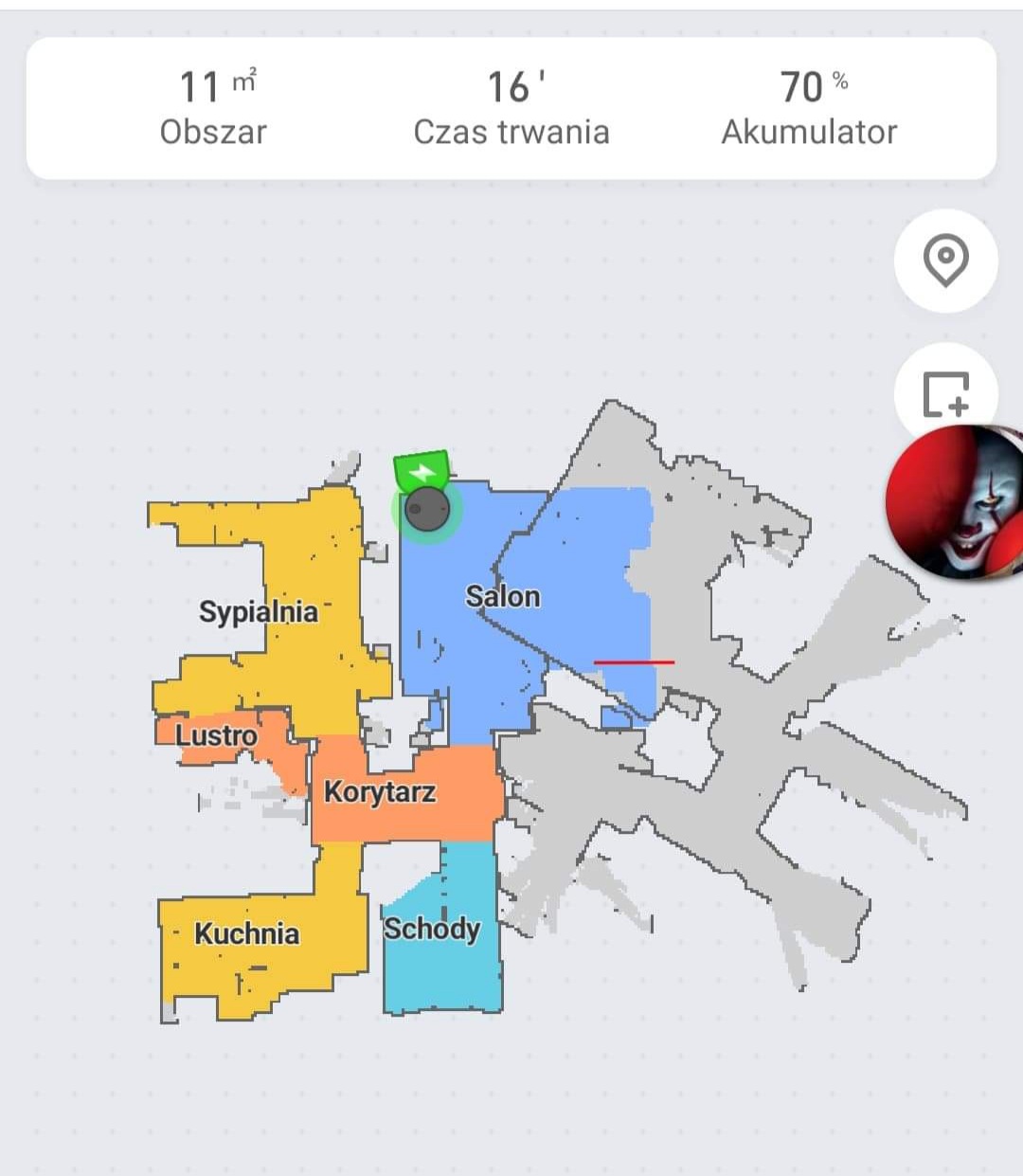
Task: Select the Sypialnia room on the map
Action: click(x=258, y=611)
